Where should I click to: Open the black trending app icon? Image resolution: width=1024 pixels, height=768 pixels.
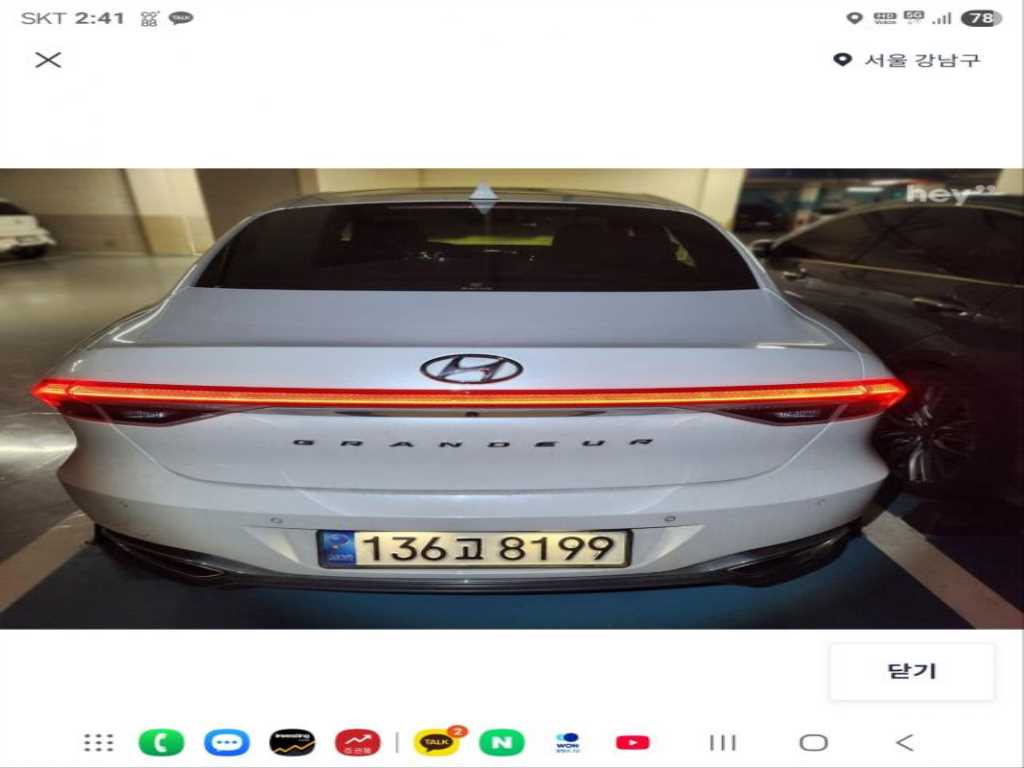pyautogui.click(x=292, y=742)
